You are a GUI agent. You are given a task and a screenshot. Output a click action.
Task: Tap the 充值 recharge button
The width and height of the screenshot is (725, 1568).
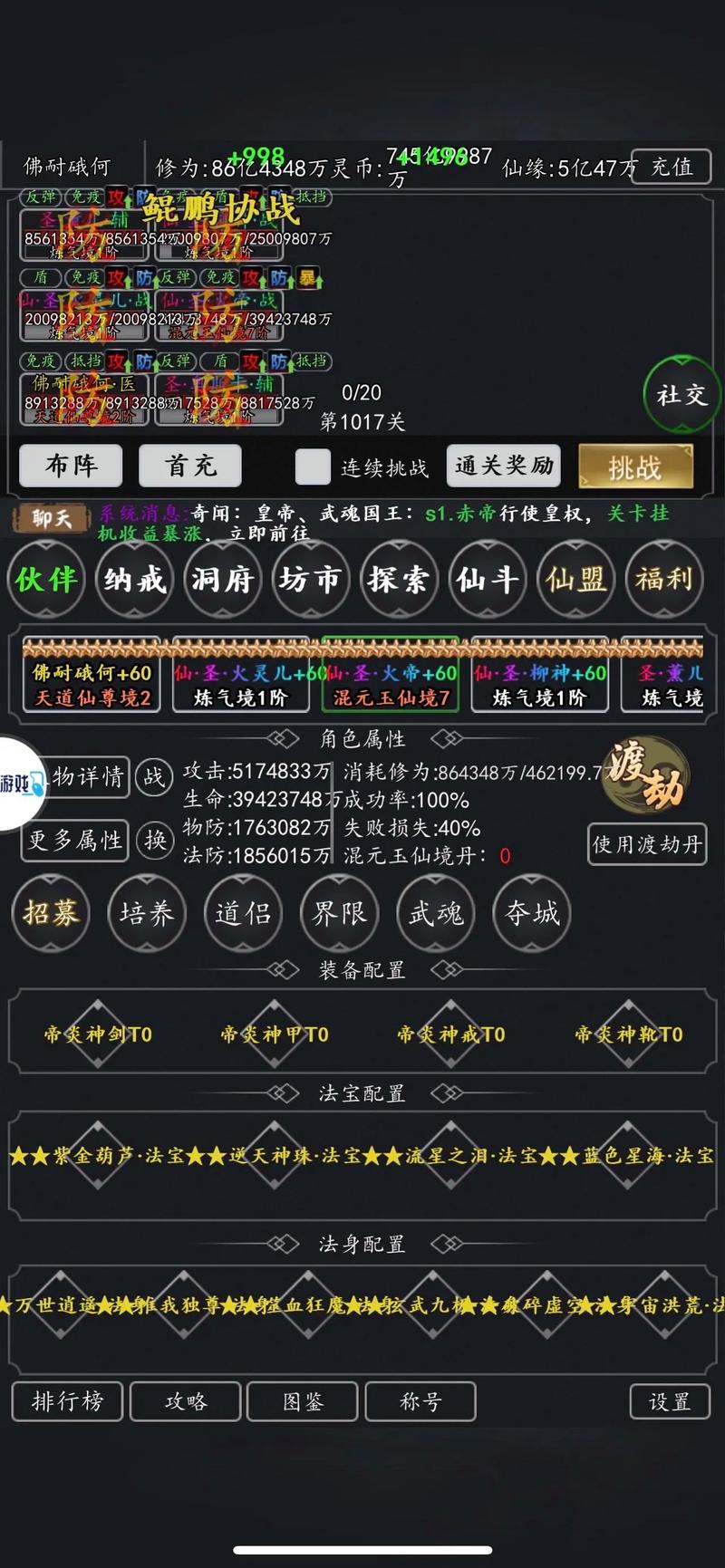tap(671, 167)
